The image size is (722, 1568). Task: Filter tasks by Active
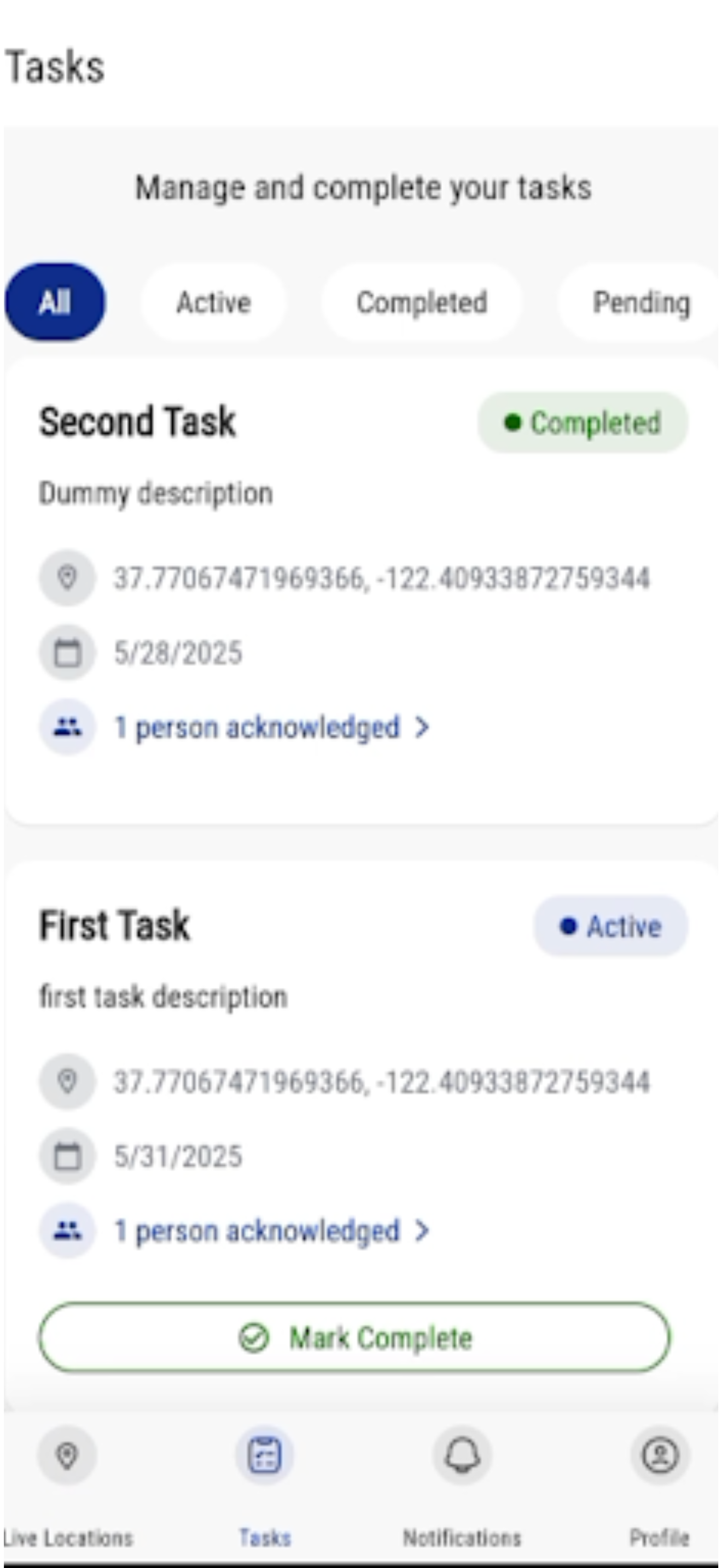click(213, 302)
